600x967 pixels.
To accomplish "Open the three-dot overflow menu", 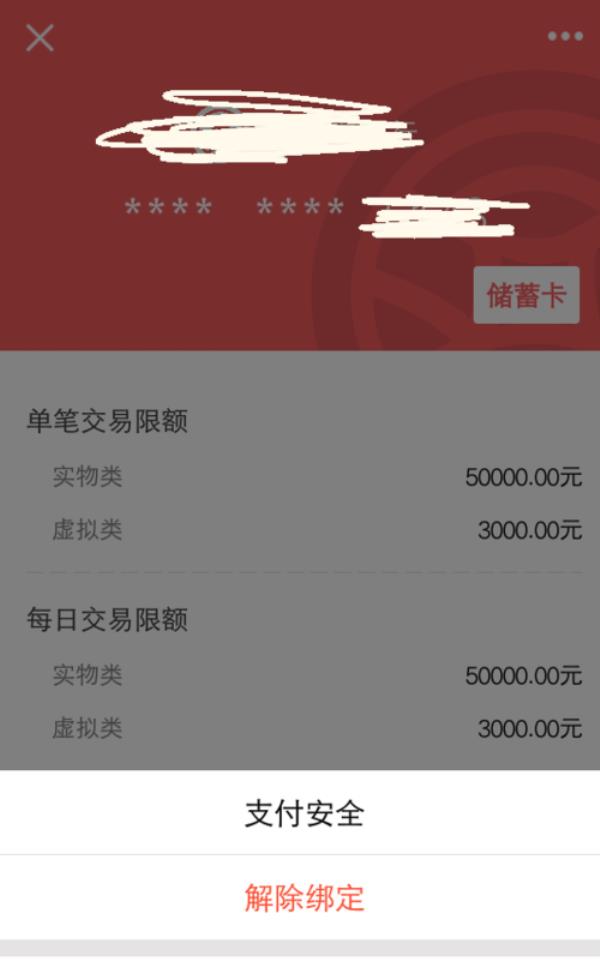I will click(x=565, y=36).
